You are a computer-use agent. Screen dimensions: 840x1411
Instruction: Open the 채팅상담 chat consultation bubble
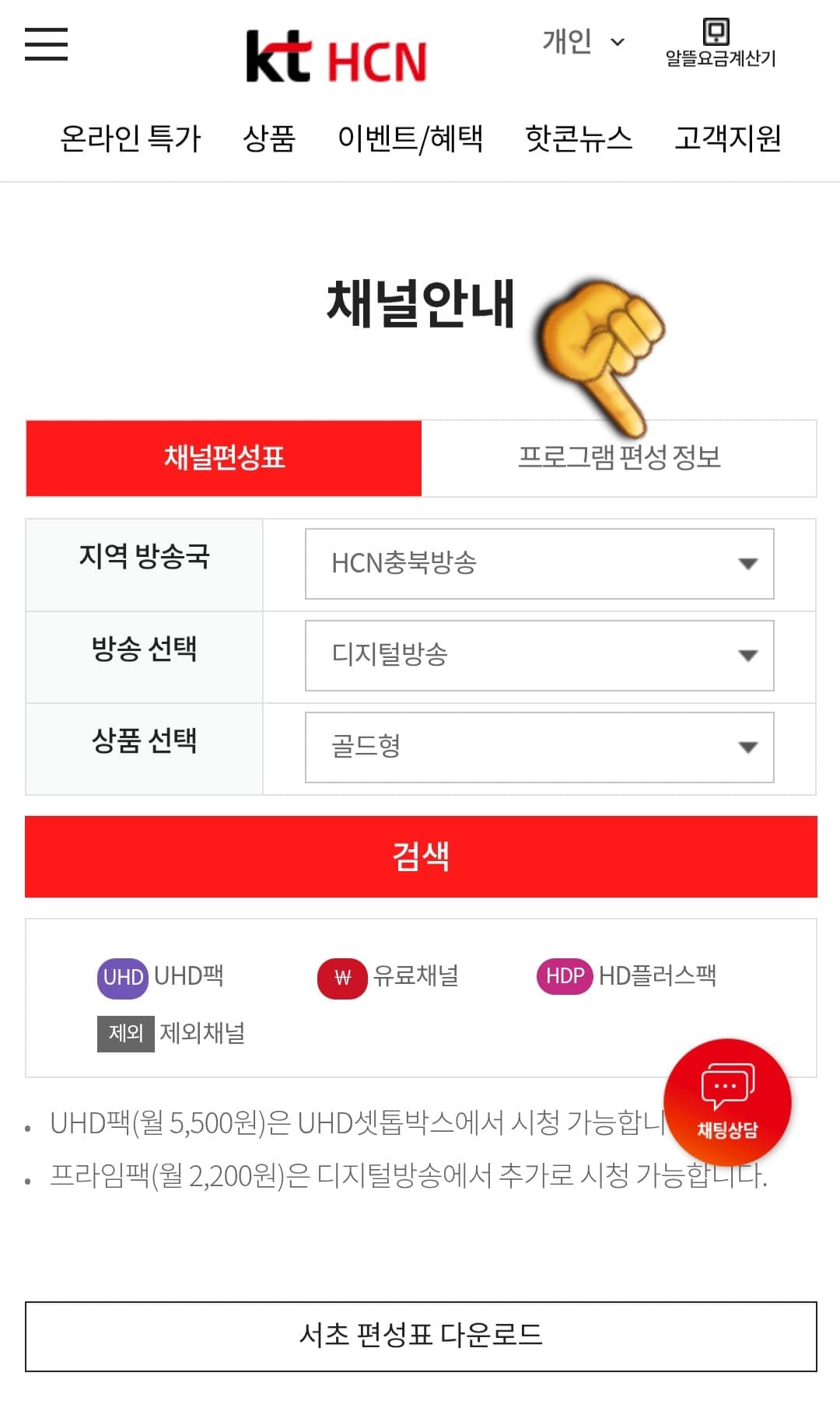[730, 1097]
